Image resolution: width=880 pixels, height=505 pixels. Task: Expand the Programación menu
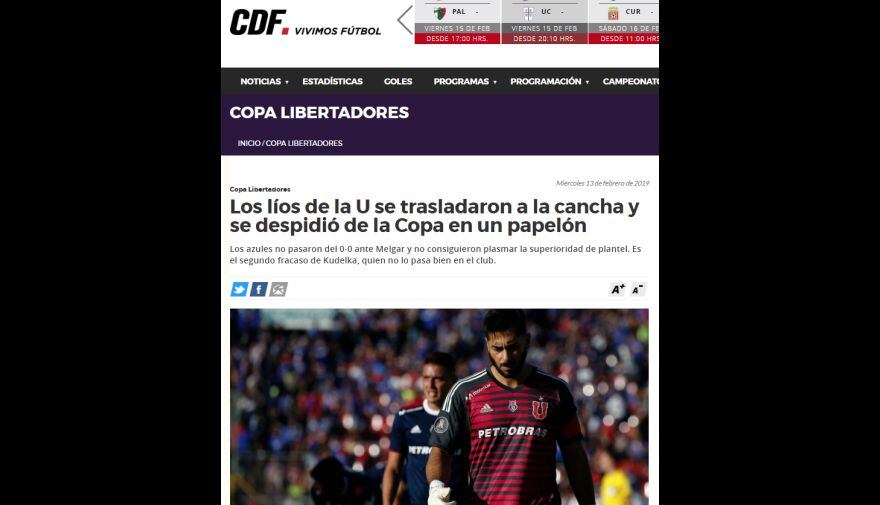(x=549, y=81)
